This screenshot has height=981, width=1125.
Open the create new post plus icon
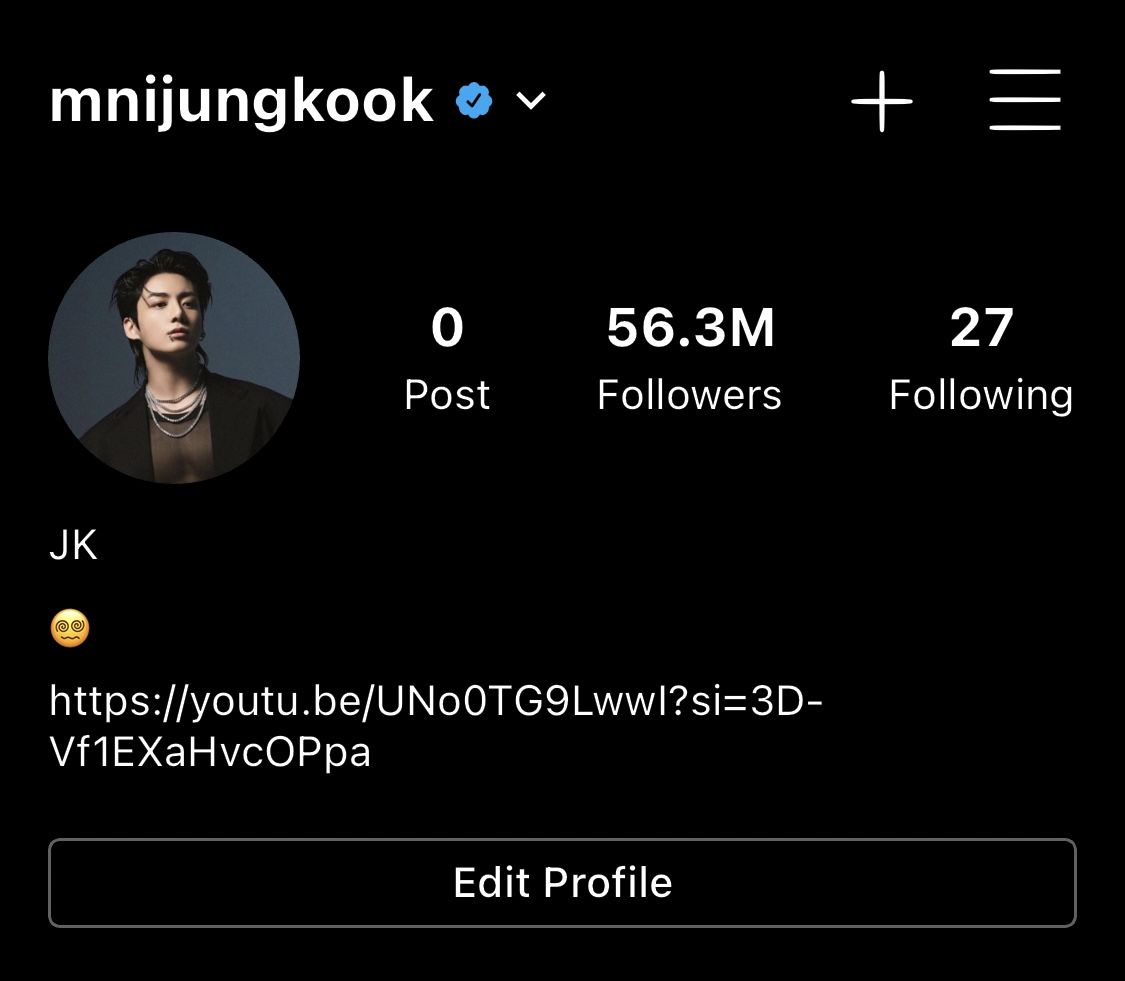click(881, 101)
